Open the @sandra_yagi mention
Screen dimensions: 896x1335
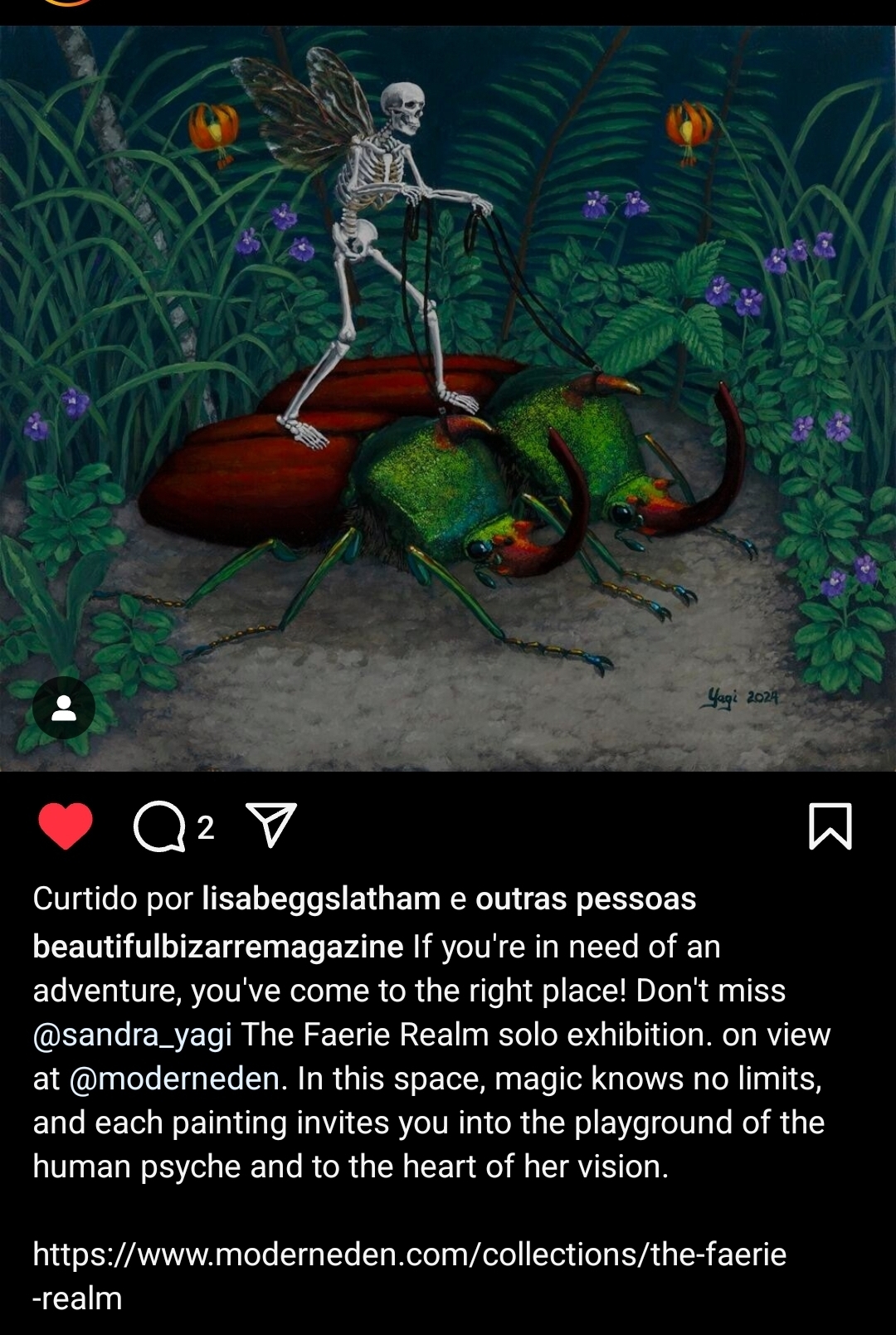pos(133,1035)
